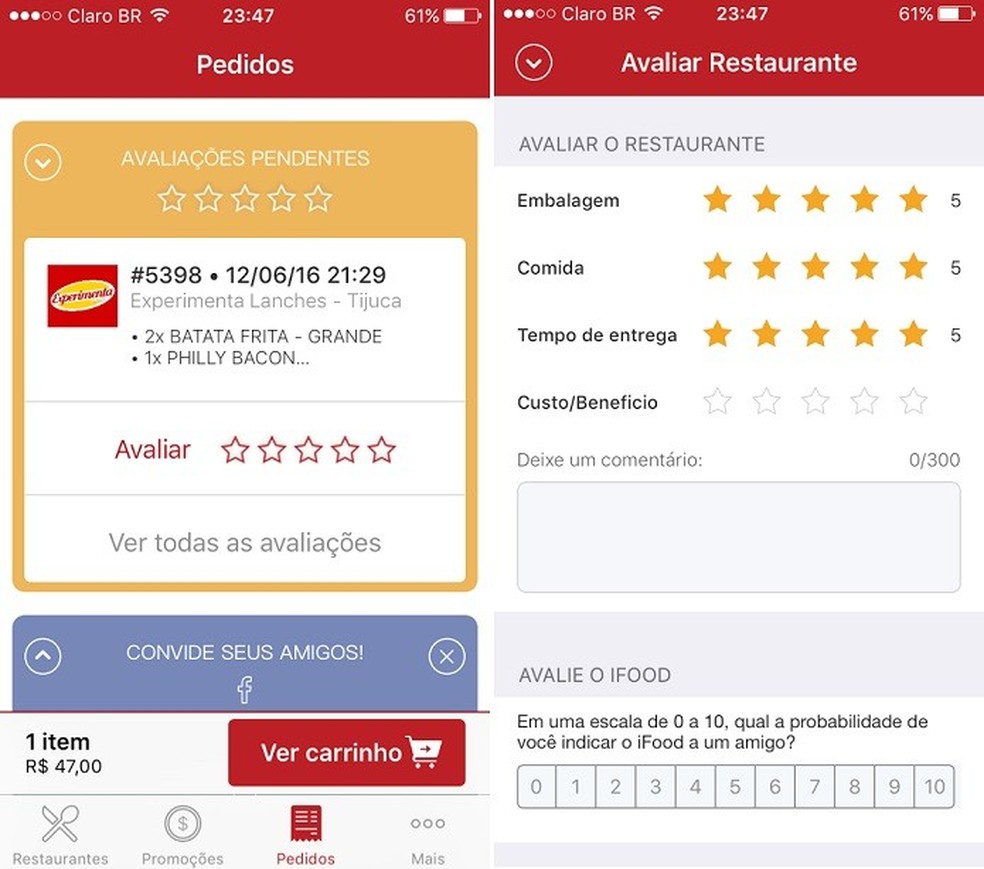Select the Pedidos tab
The height and width of the screenshot is (869, 984).
point(306,836)
